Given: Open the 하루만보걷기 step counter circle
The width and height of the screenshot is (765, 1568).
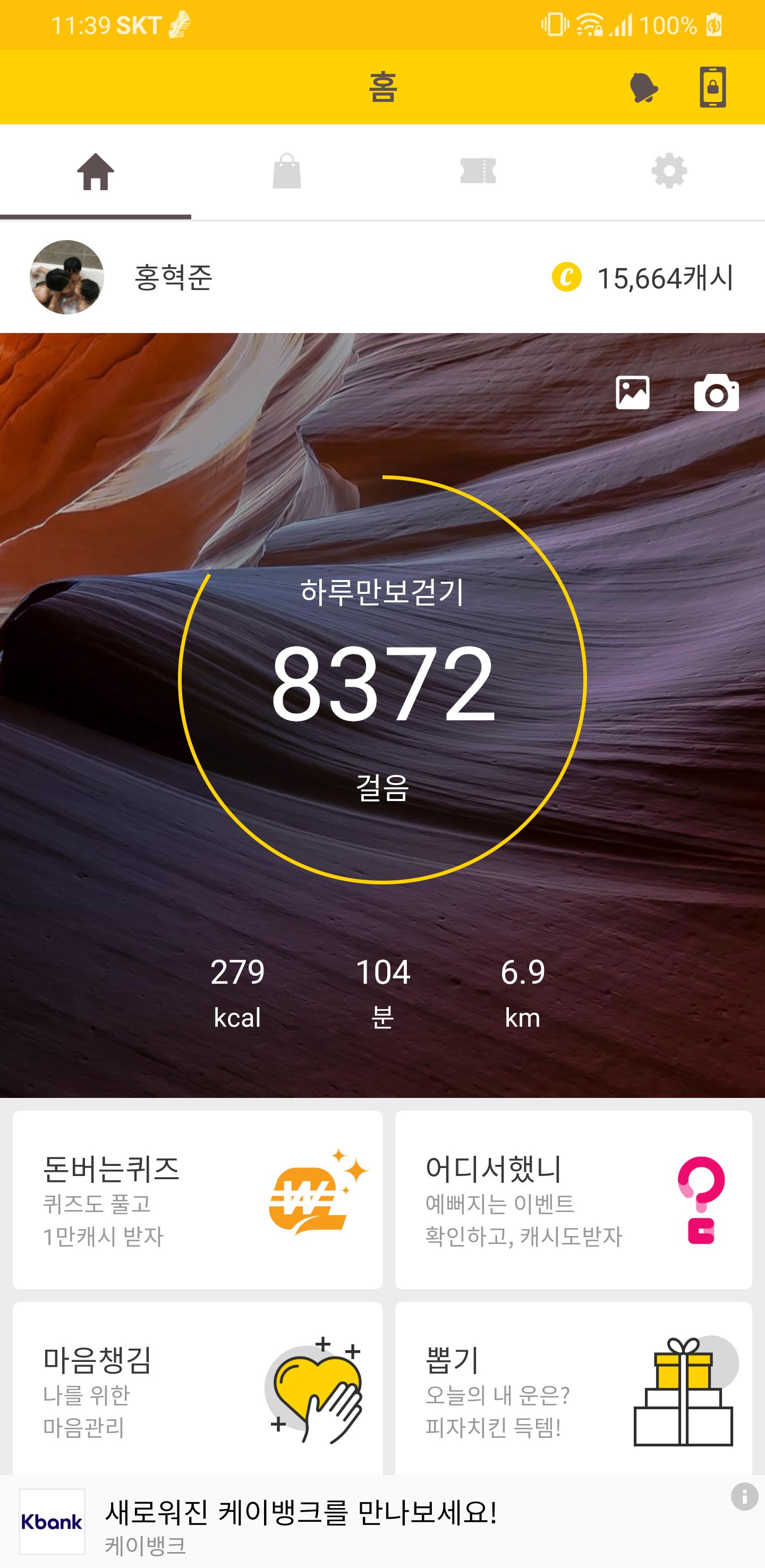Looking at the screenshot, I should (382, 679).
